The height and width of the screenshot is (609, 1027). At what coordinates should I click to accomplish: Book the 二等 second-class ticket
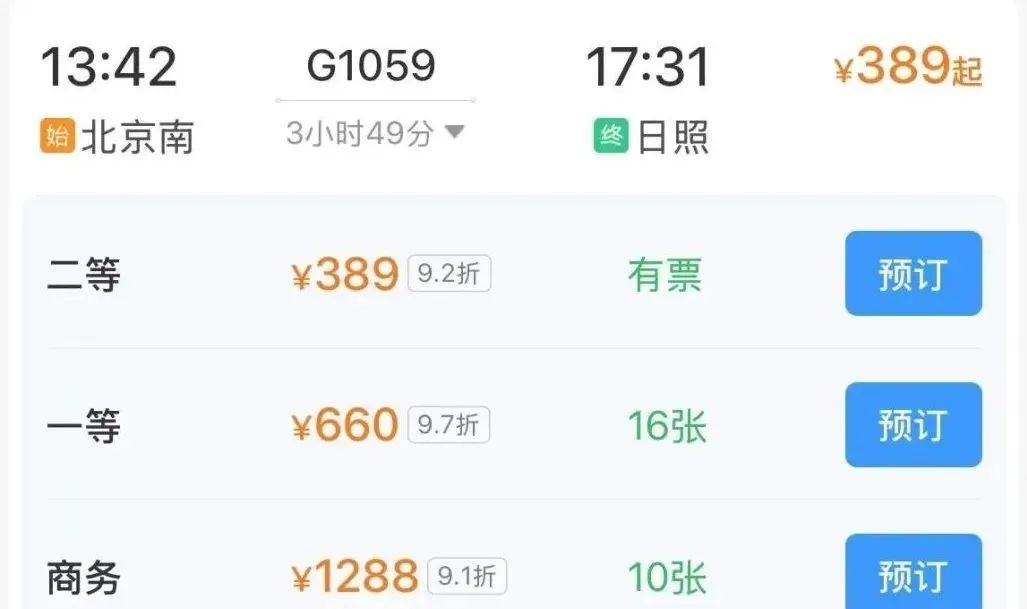[x=913, y=274]
